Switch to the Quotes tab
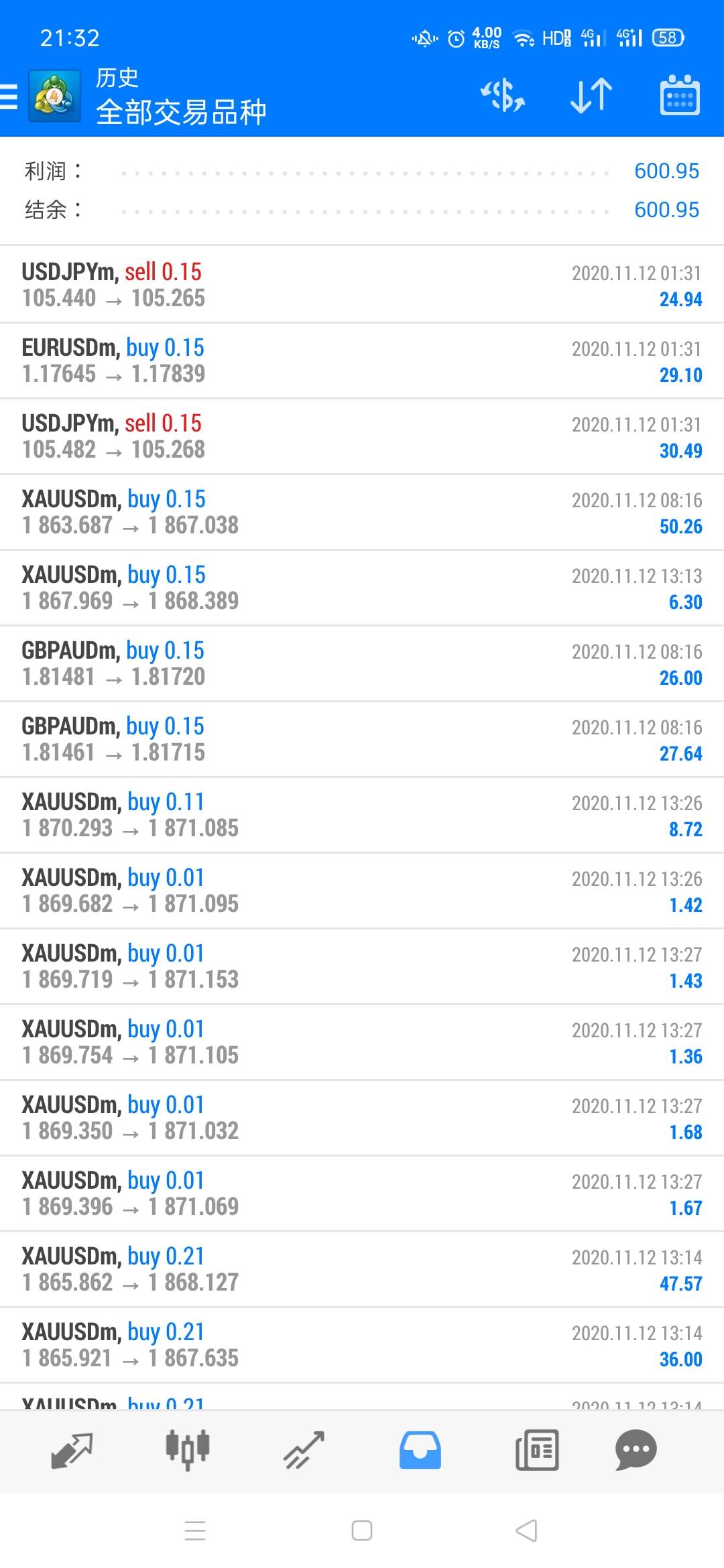 (x=72, y=1451)
